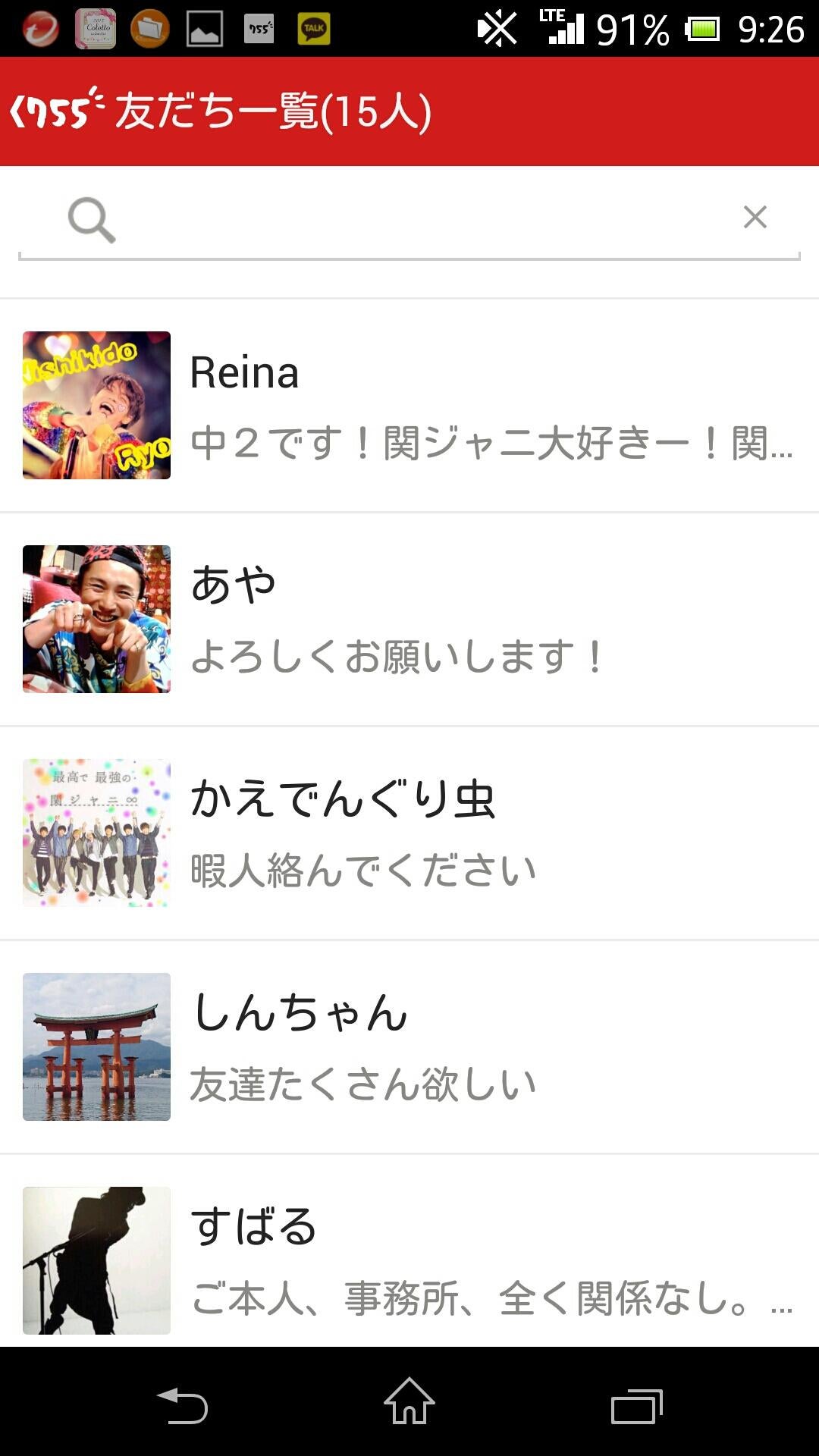Open the recent apps overview

click(636, 1406)
